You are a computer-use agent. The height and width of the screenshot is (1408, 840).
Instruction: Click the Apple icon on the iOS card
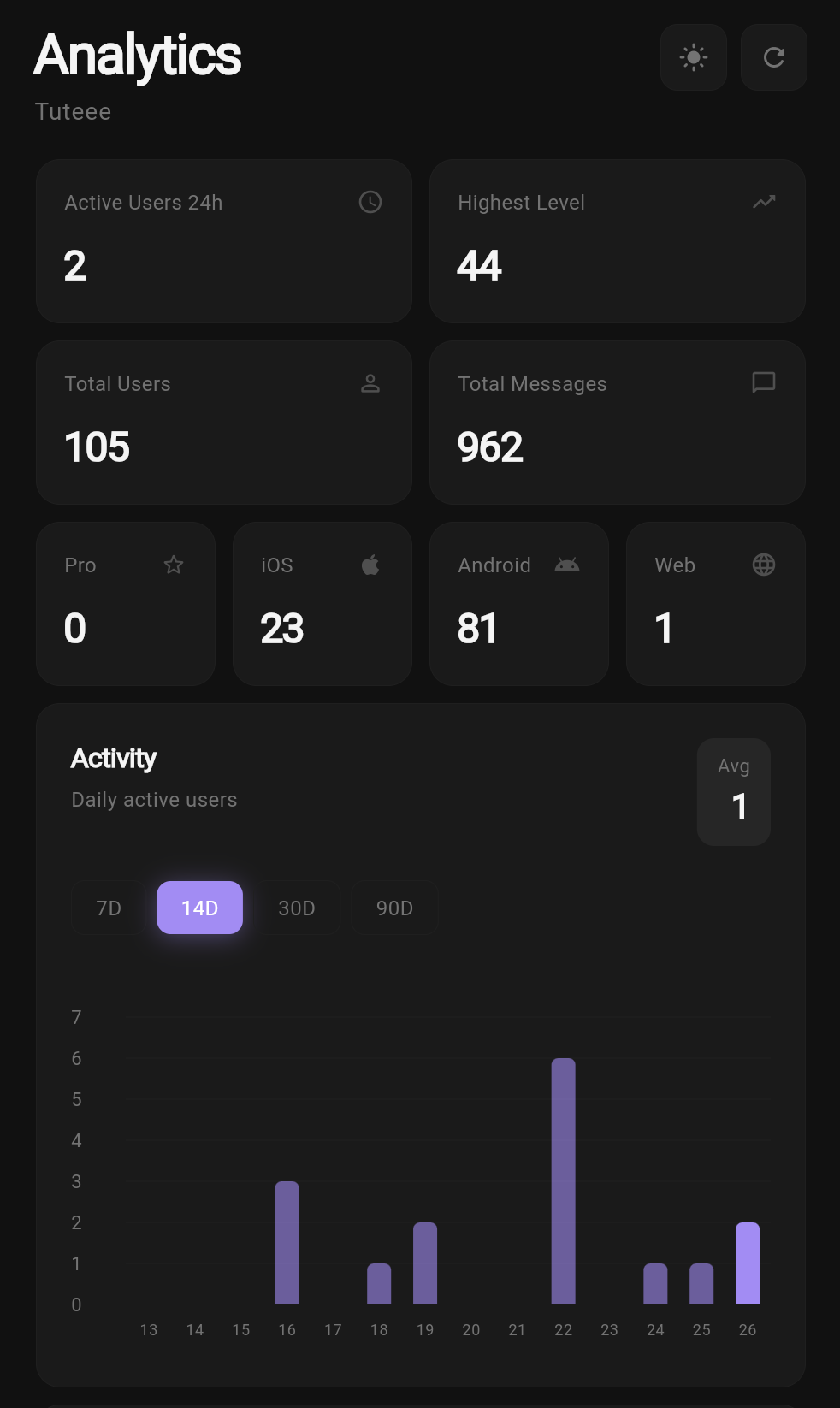tap(370, 565)
